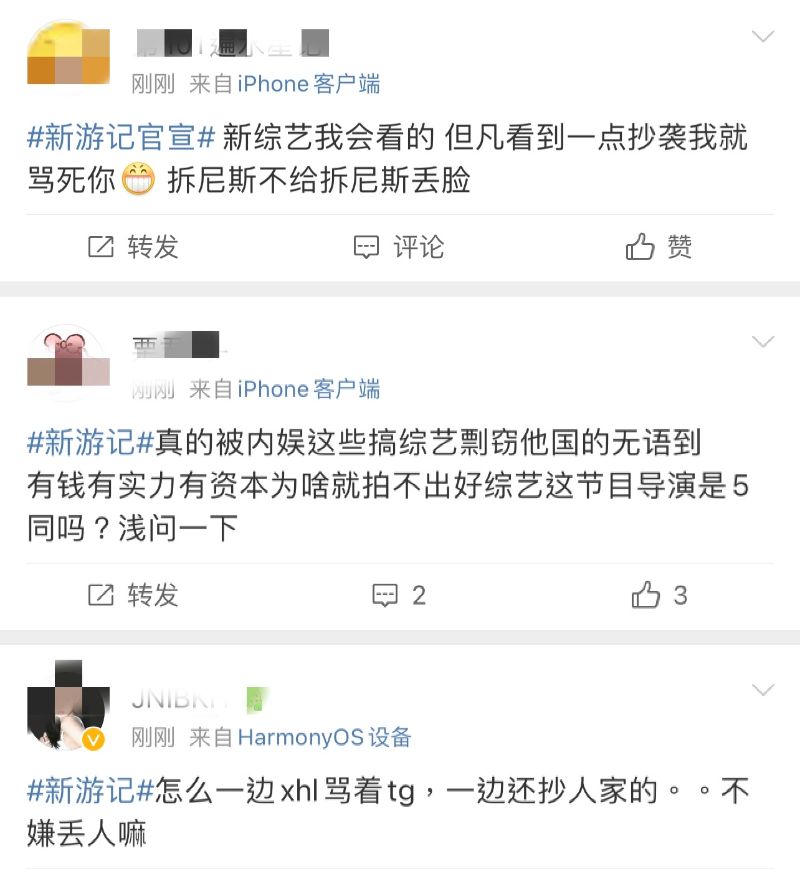
Task: Open the #新游记# hashtag in the 内娱 post
Action: 91,441
